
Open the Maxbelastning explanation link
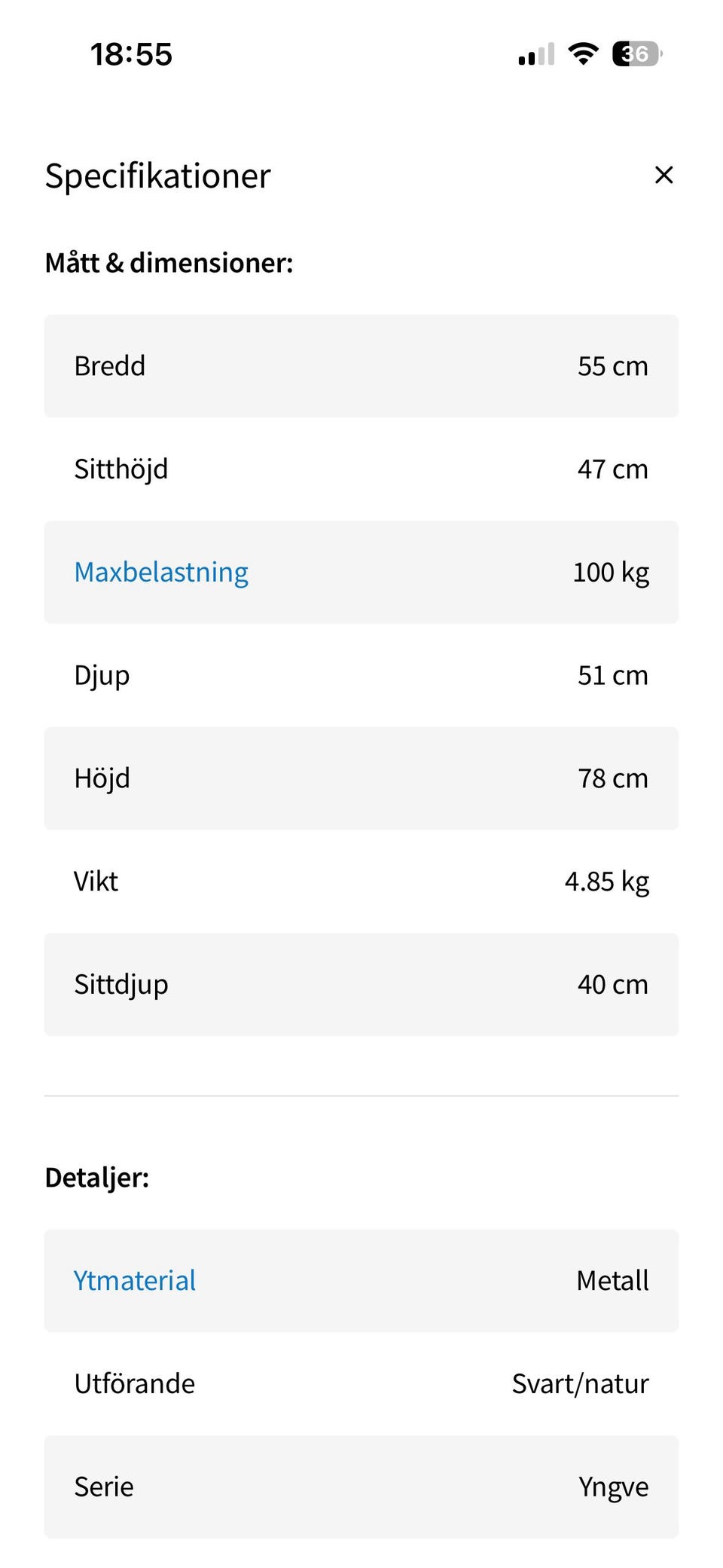(161, 573)
